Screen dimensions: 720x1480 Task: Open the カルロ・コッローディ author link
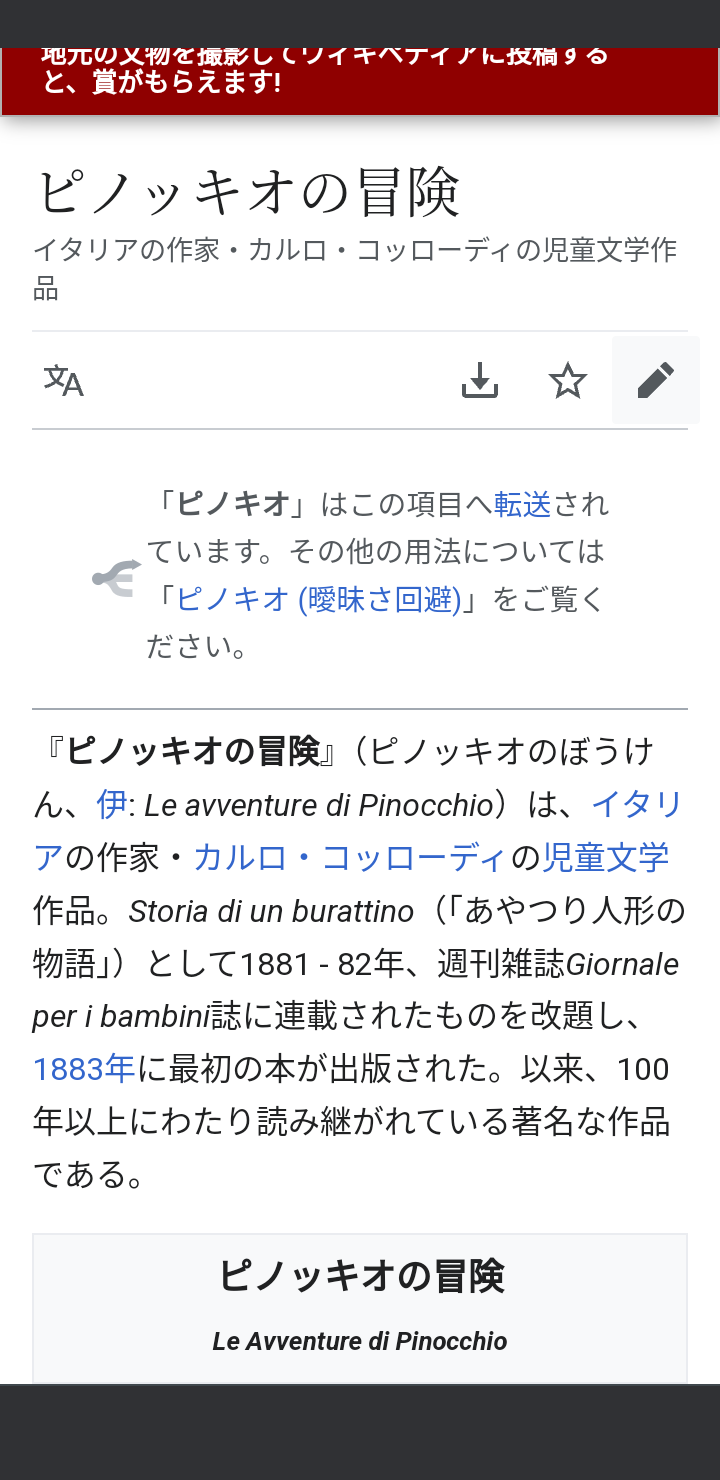click(350, 857)
